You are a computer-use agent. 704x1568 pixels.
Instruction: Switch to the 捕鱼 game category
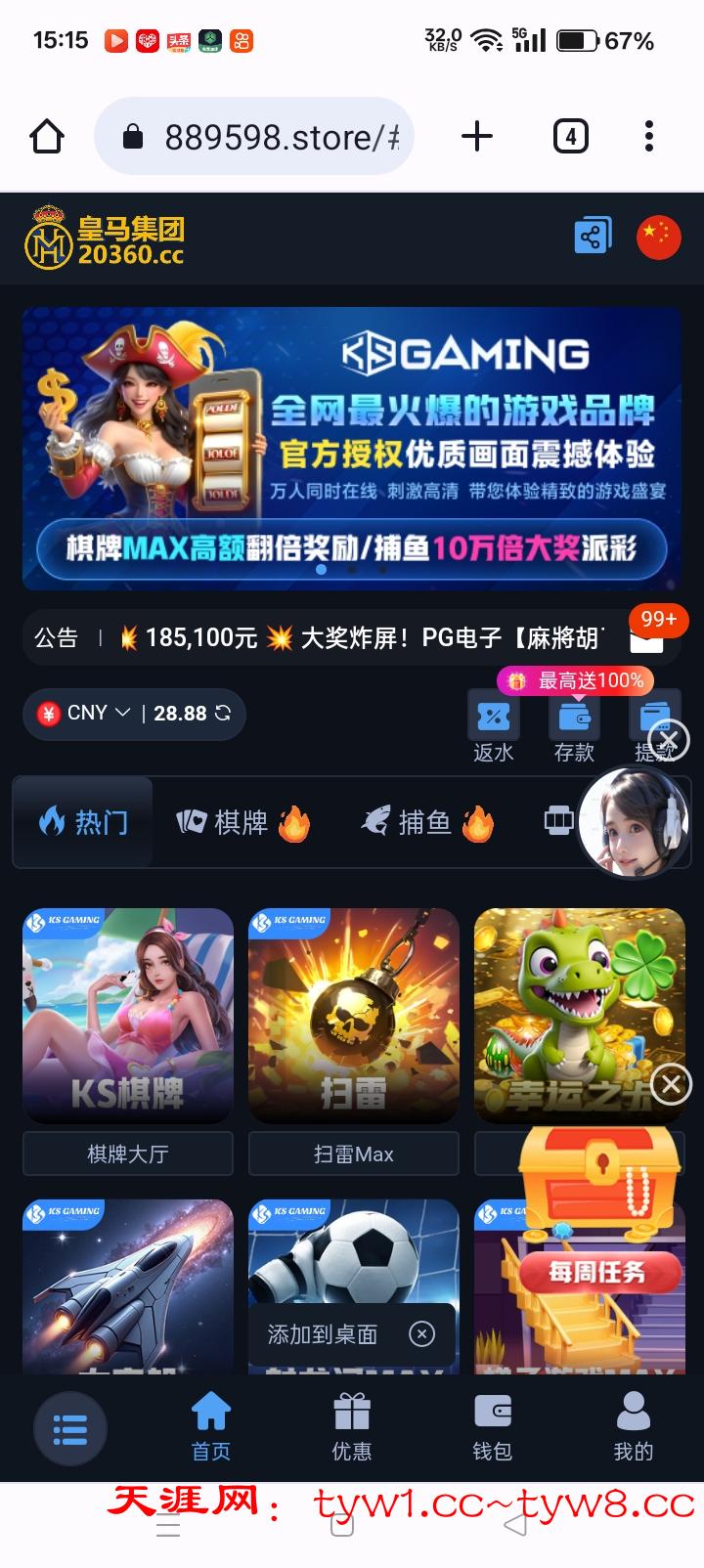(426, 823)
